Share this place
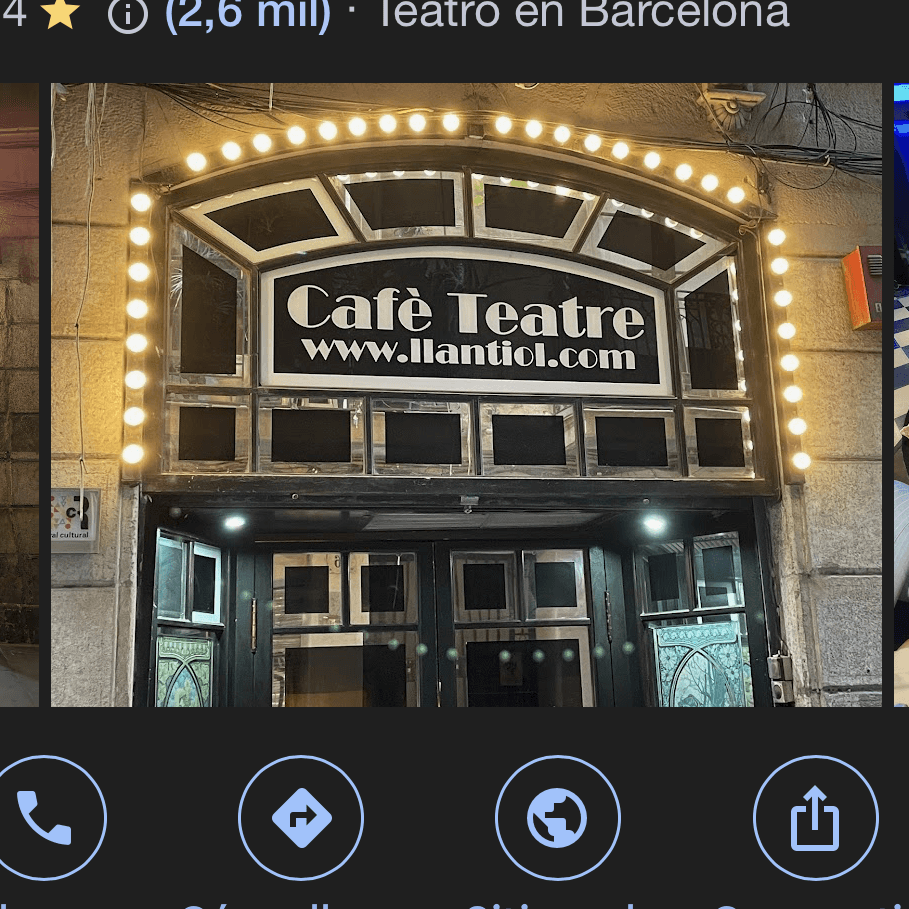Viewport: 909px width, 909px height. pos(814,817)
